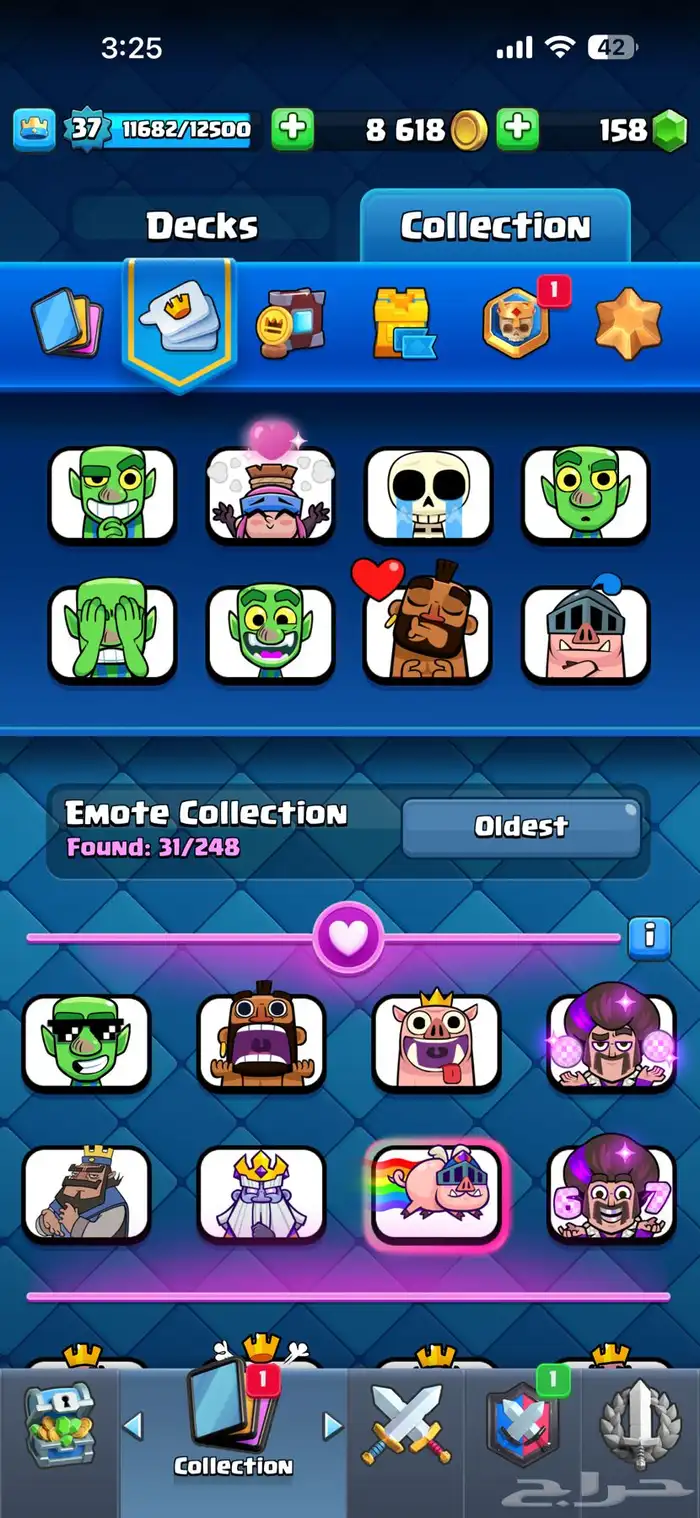700x1518 pixels.
Task: Select the rainbow pig emote
Action: 436,1192
